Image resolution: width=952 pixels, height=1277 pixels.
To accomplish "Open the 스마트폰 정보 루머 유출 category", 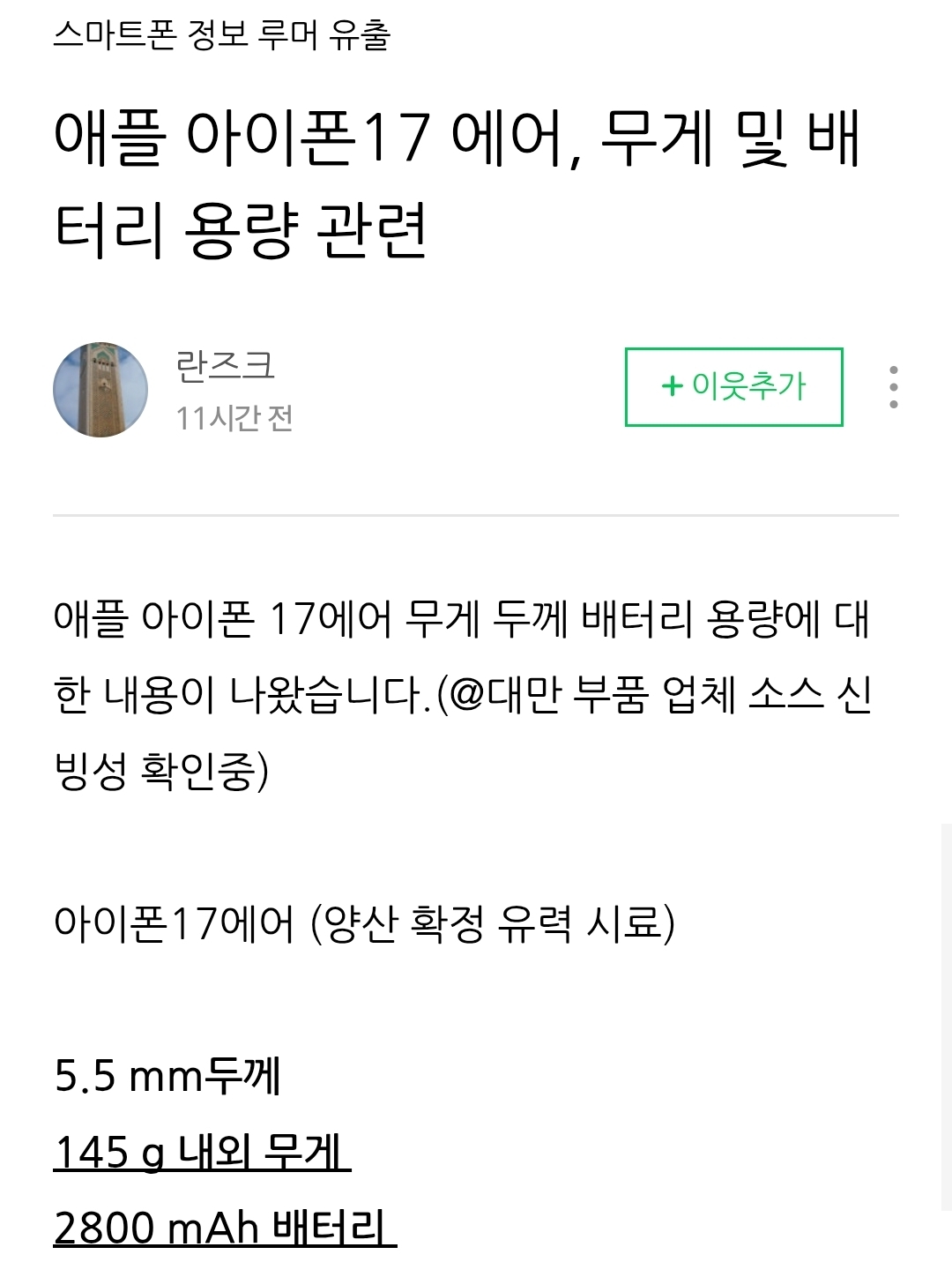I will (221, 35).
